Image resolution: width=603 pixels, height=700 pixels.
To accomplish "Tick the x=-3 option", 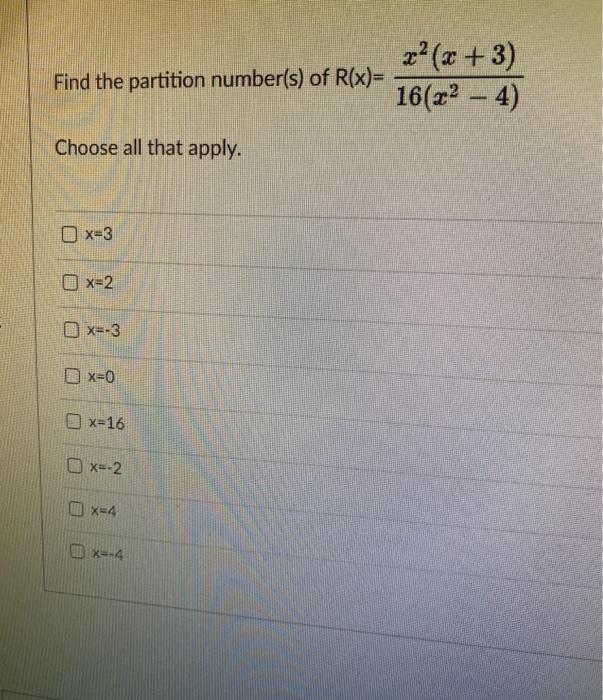I will click(x=71, y=330).
